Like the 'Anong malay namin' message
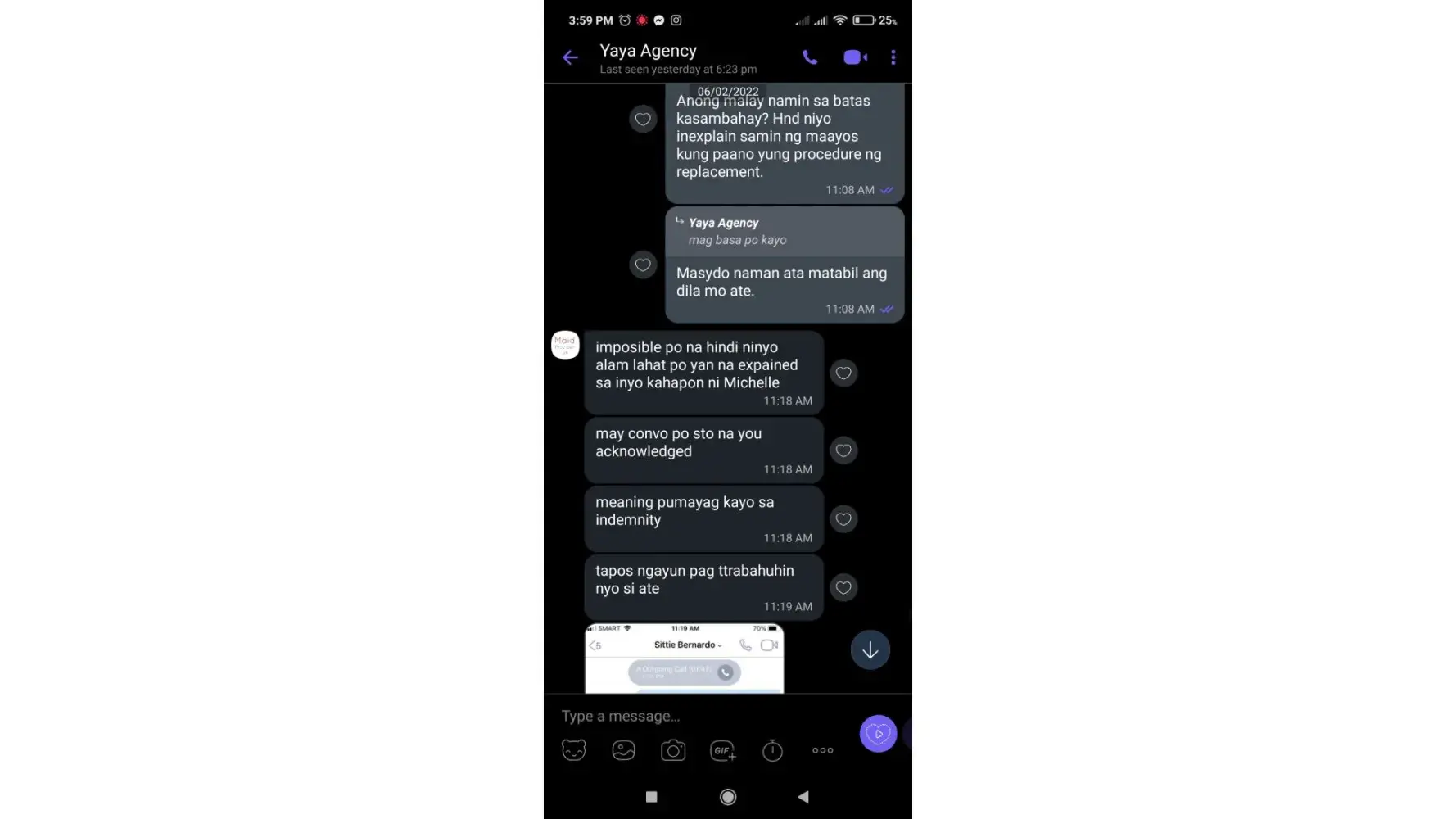This screenshot has width=1456, height=819. coord(643,120)
